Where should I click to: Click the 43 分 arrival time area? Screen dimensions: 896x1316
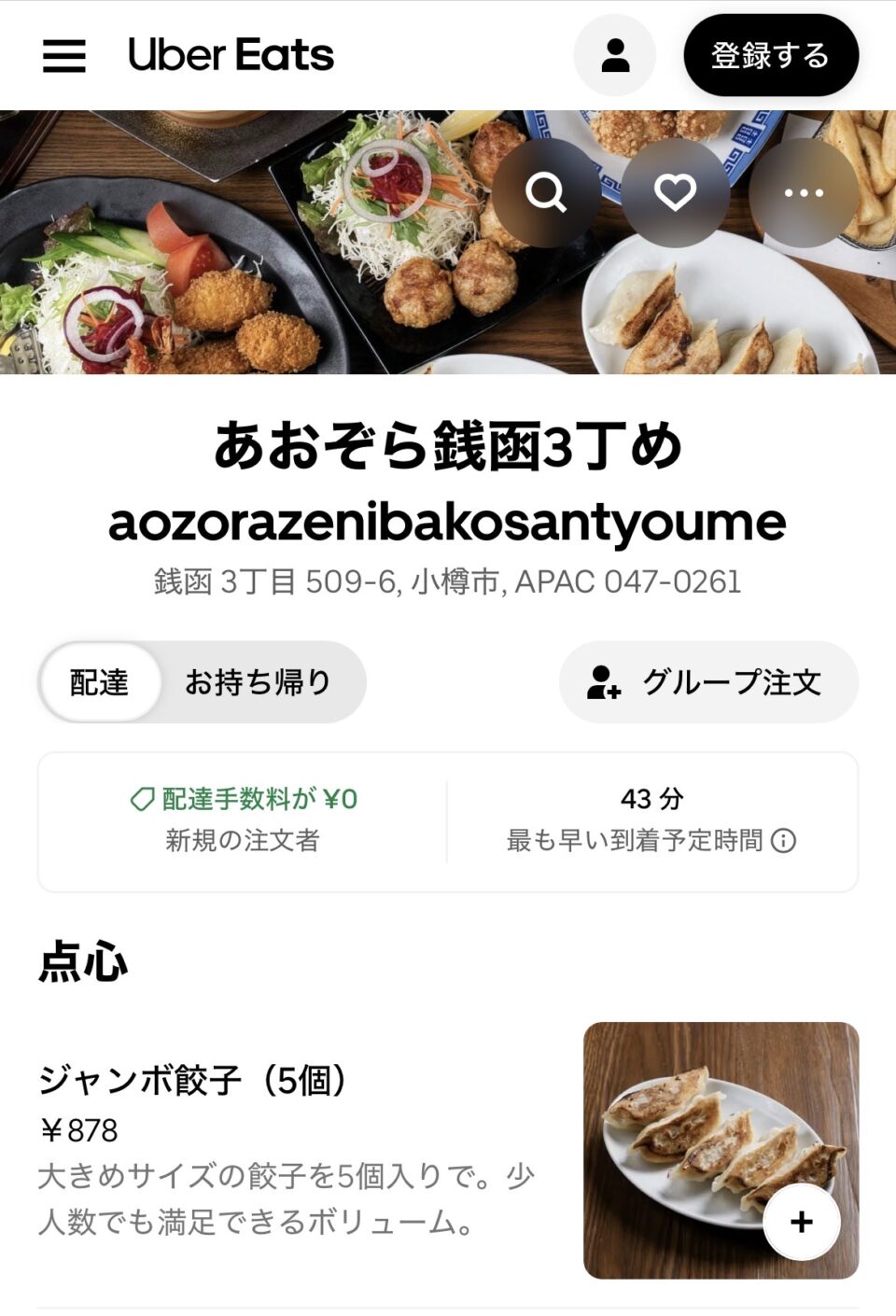[x=653, y=800]
